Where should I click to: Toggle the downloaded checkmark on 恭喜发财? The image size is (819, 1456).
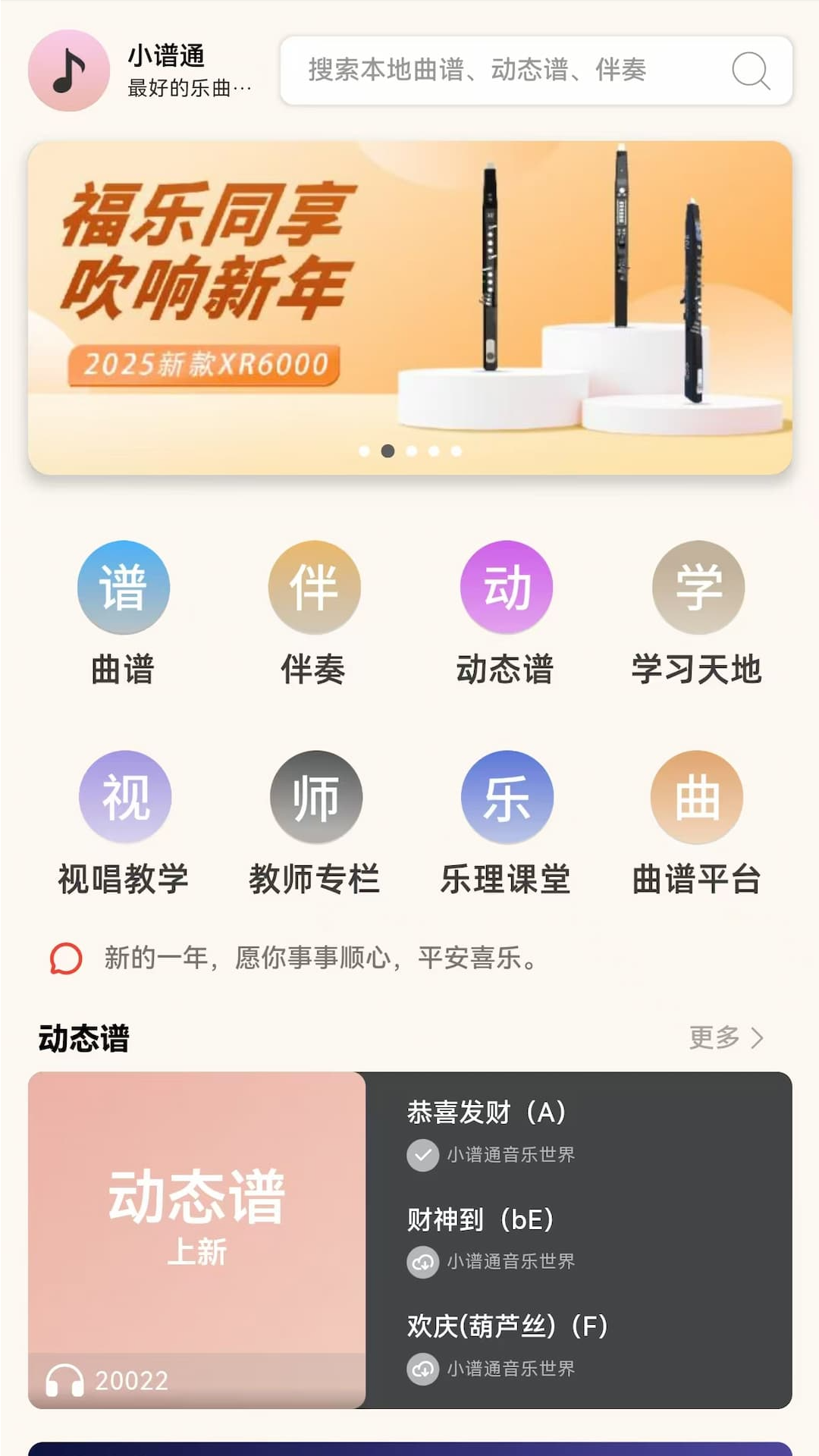tap(422, 1154)
